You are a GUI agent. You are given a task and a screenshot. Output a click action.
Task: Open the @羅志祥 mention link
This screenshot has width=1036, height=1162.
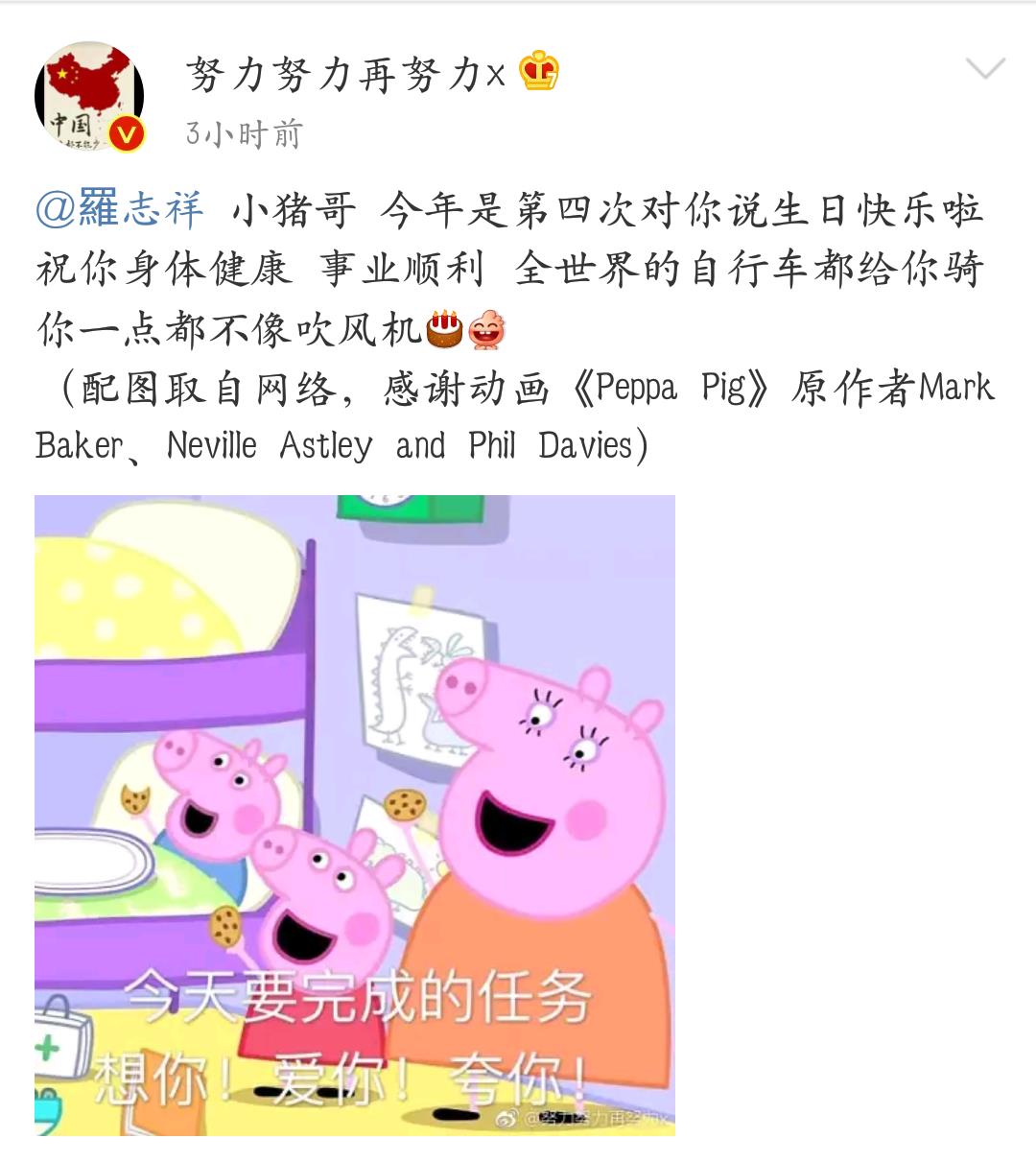(x=120, y=210)
